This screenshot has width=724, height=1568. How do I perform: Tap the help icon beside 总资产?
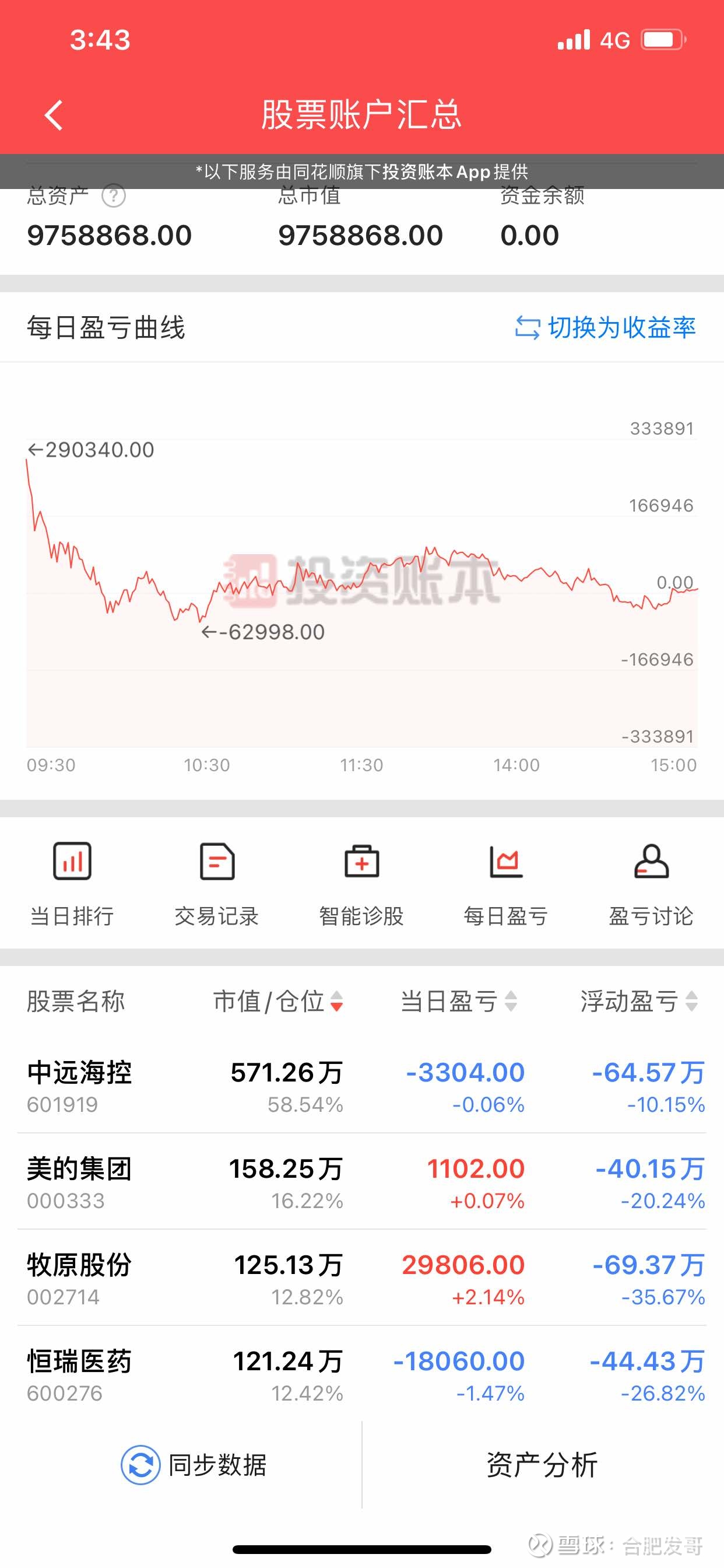pyautogui.click(x=113, y=197)
